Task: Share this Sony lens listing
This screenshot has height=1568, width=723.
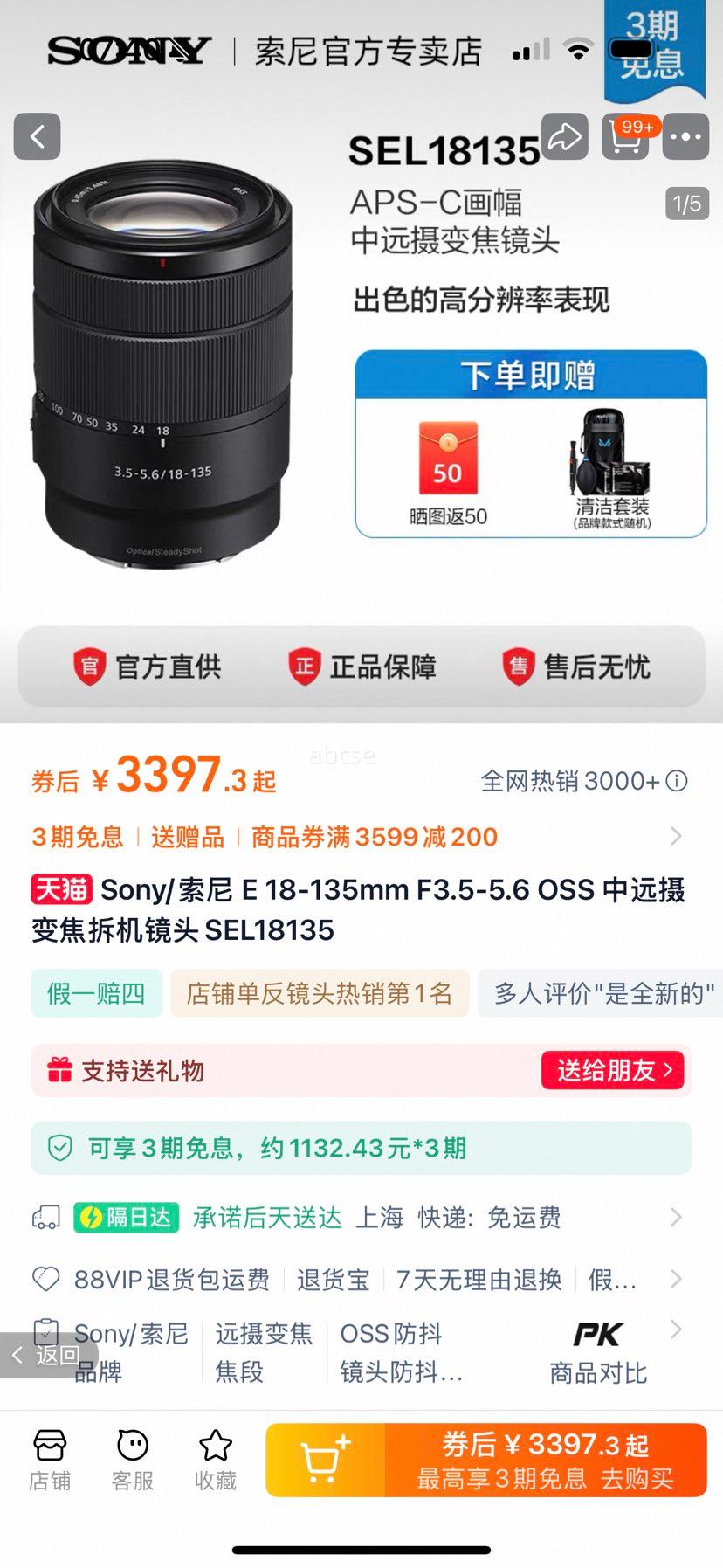Action: pos(564,136)
